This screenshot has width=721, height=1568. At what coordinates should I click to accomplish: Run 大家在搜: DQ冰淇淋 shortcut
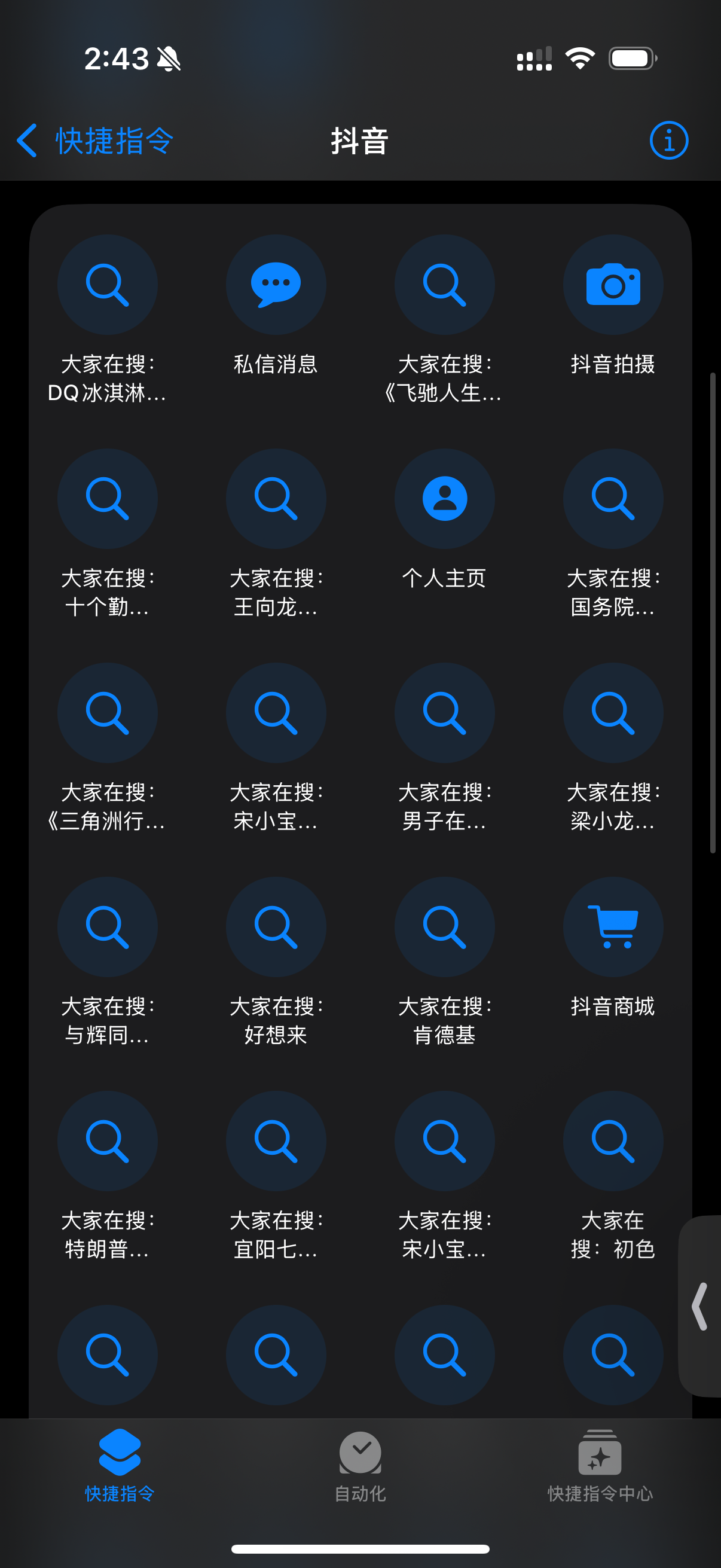pos(108,285)
